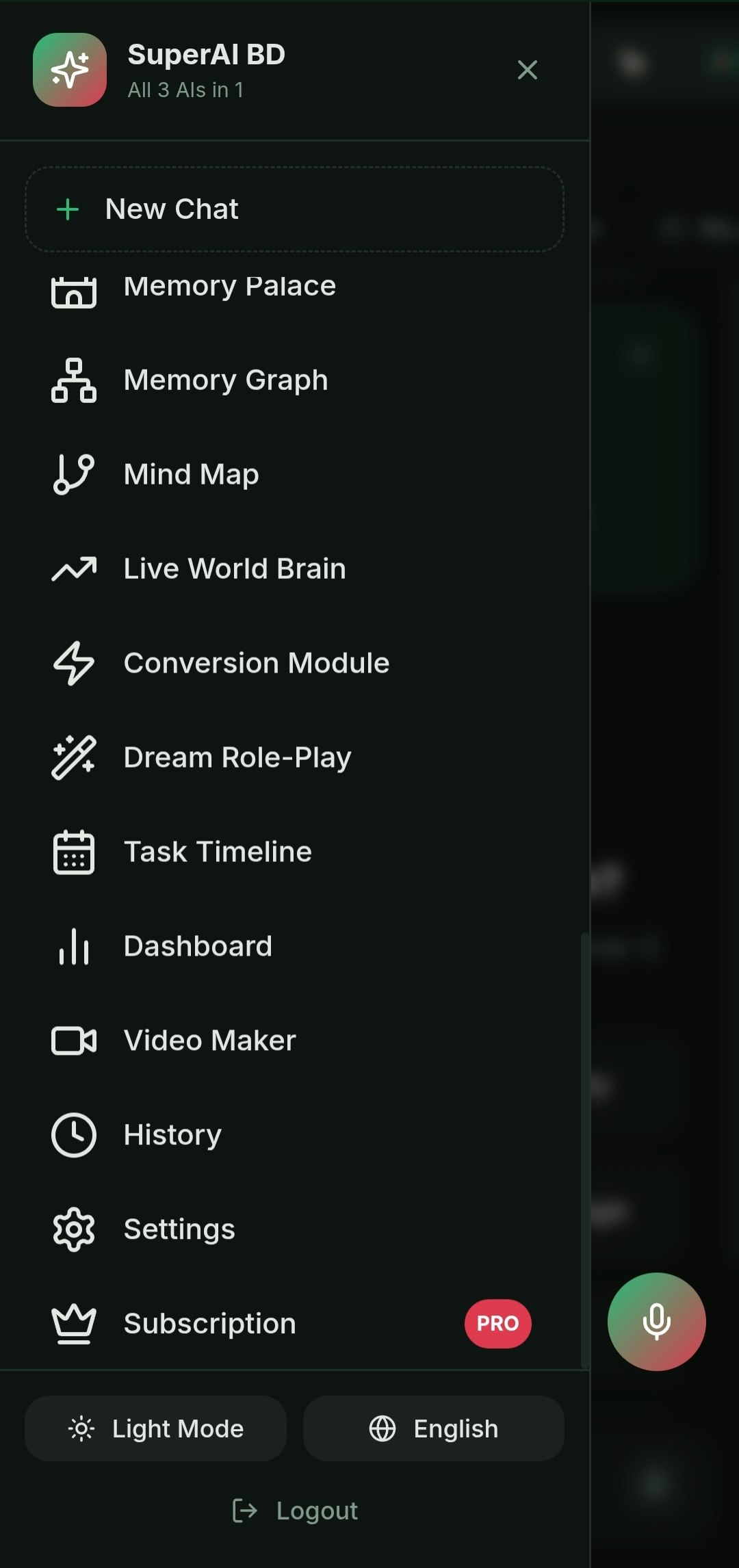
Task: Open Memory Palace
Action: tap(294, 287)
